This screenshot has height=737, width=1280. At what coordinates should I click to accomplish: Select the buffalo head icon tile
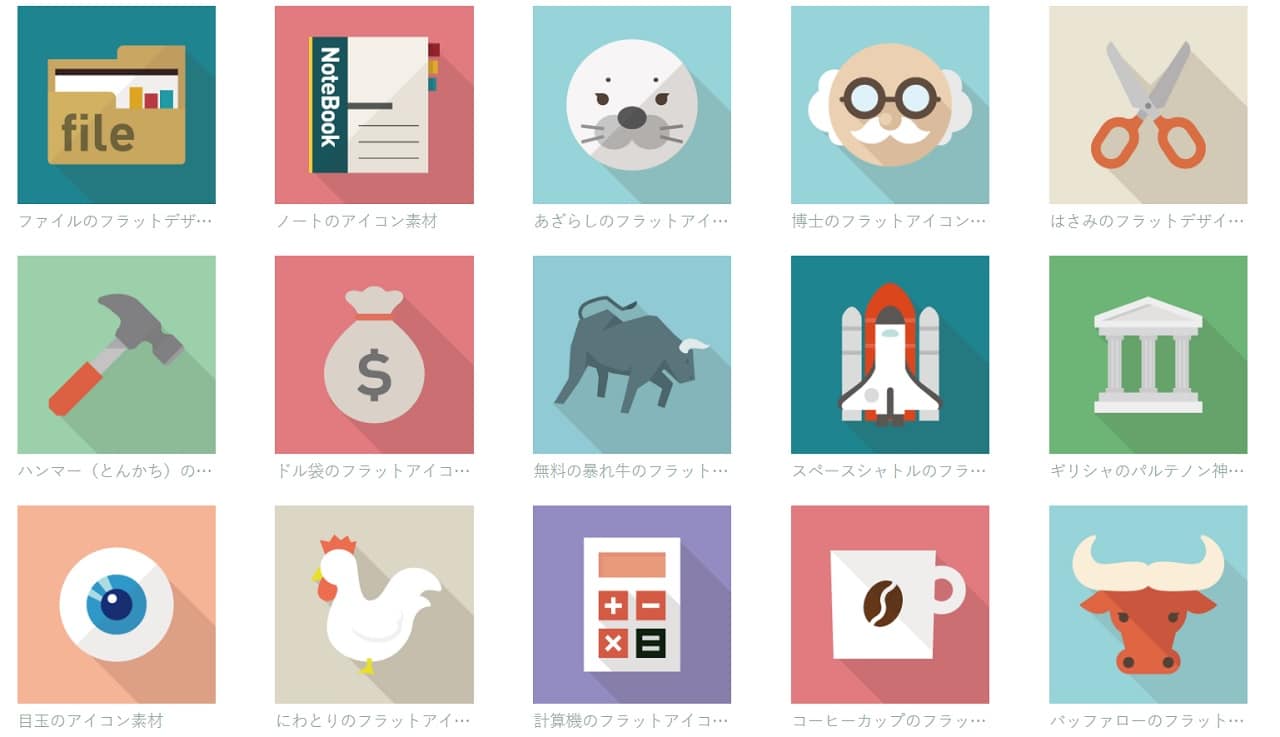click(1148, 604)
